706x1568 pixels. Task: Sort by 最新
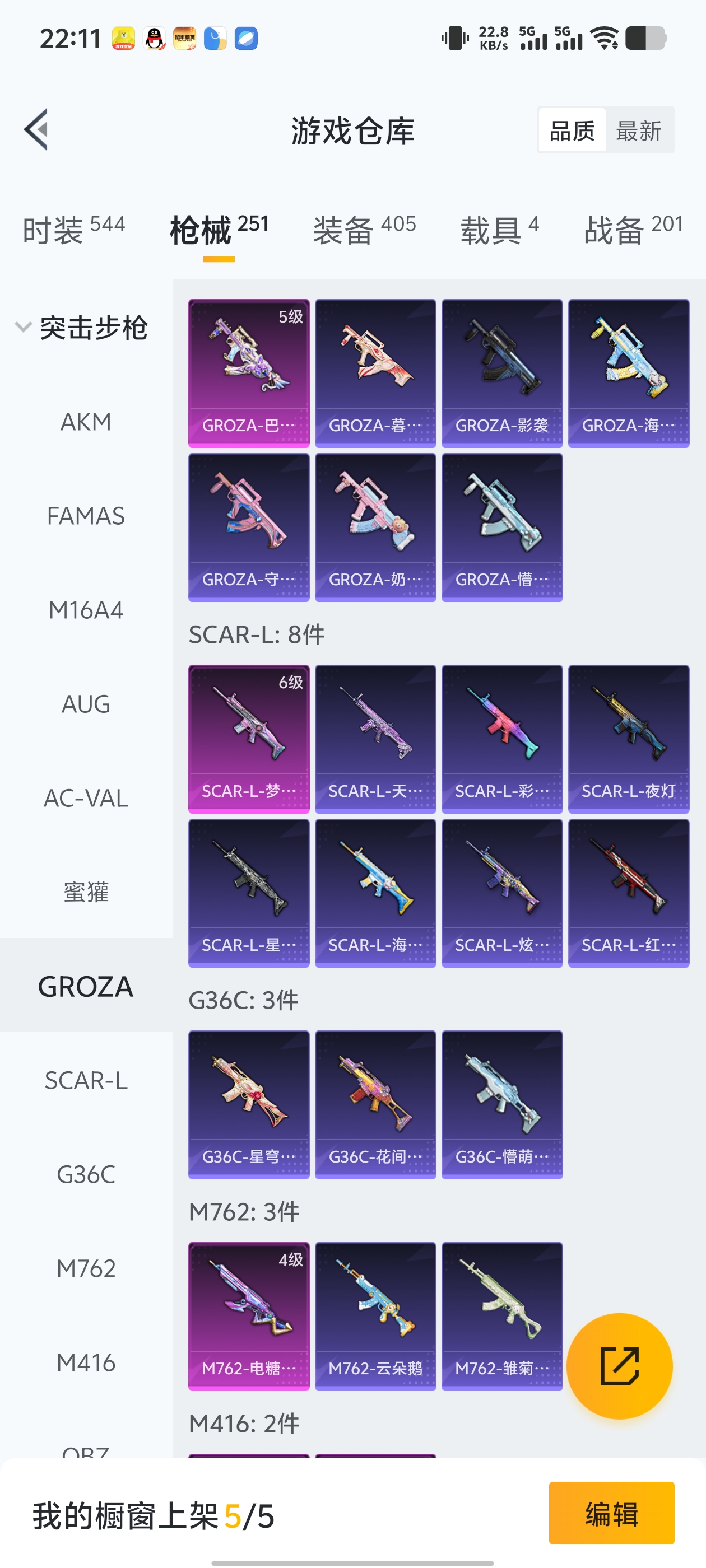coord(638,130)
